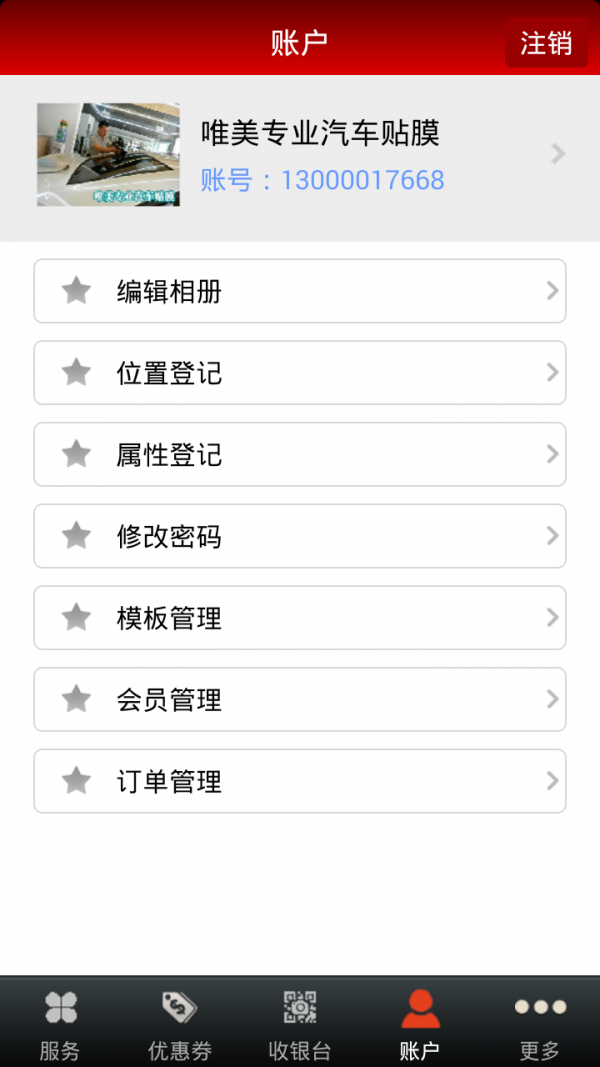Open 会员管理 member management

300,700
